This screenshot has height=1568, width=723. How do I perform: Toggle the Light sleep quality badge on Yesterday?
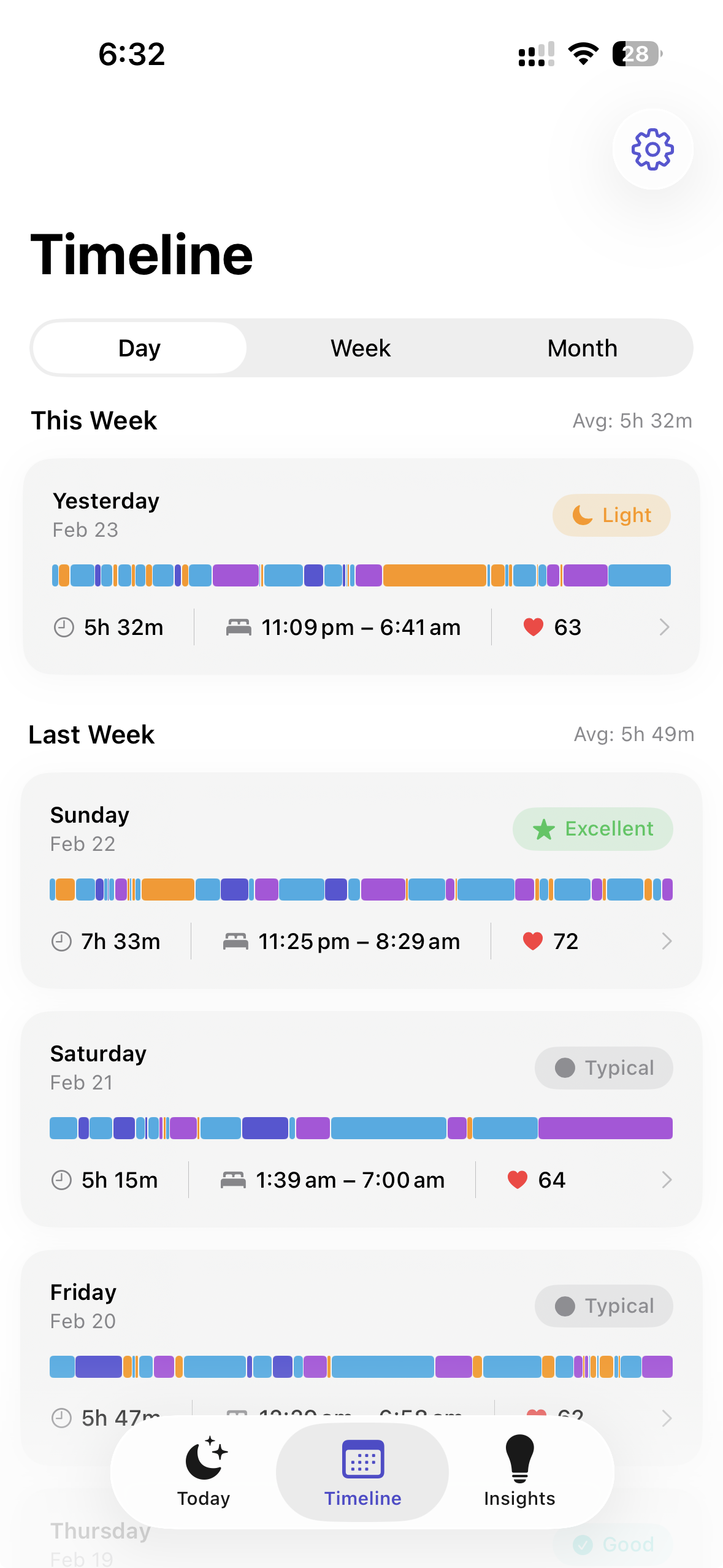611,515
